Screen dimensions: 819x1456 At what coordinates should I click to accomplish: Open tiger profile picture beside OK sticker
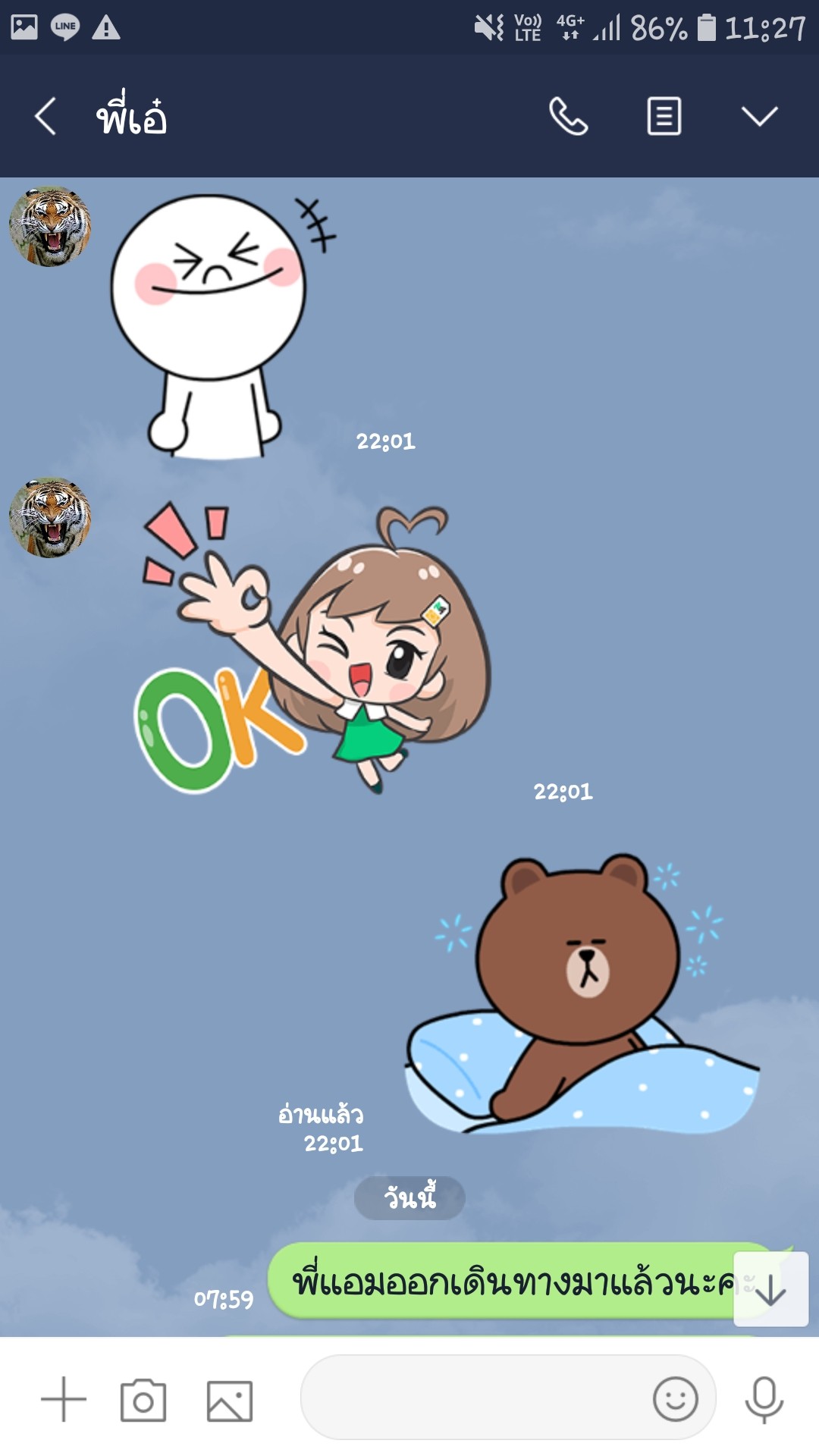50,517
